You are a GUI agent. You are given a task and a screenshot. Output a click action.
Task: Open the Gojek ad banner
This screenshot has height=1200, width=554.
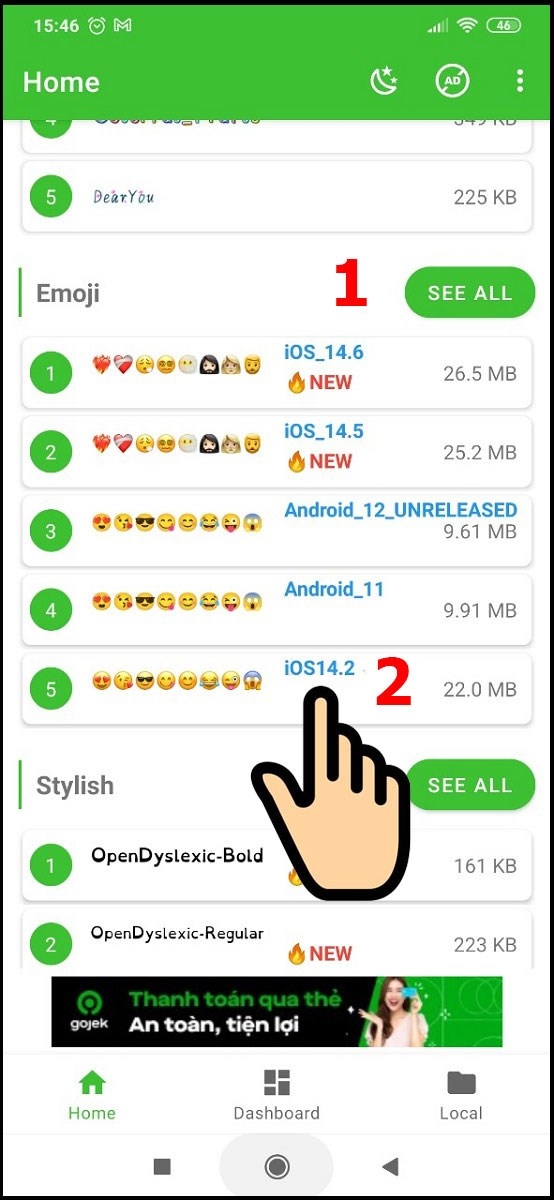pyautogui.click(x=277, y=1012)
